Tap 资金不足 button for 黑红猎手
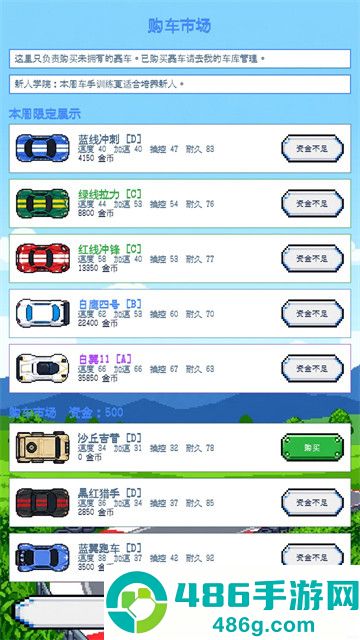The width and height of the screenshot is (360, 640). click(x=312, y=502)
